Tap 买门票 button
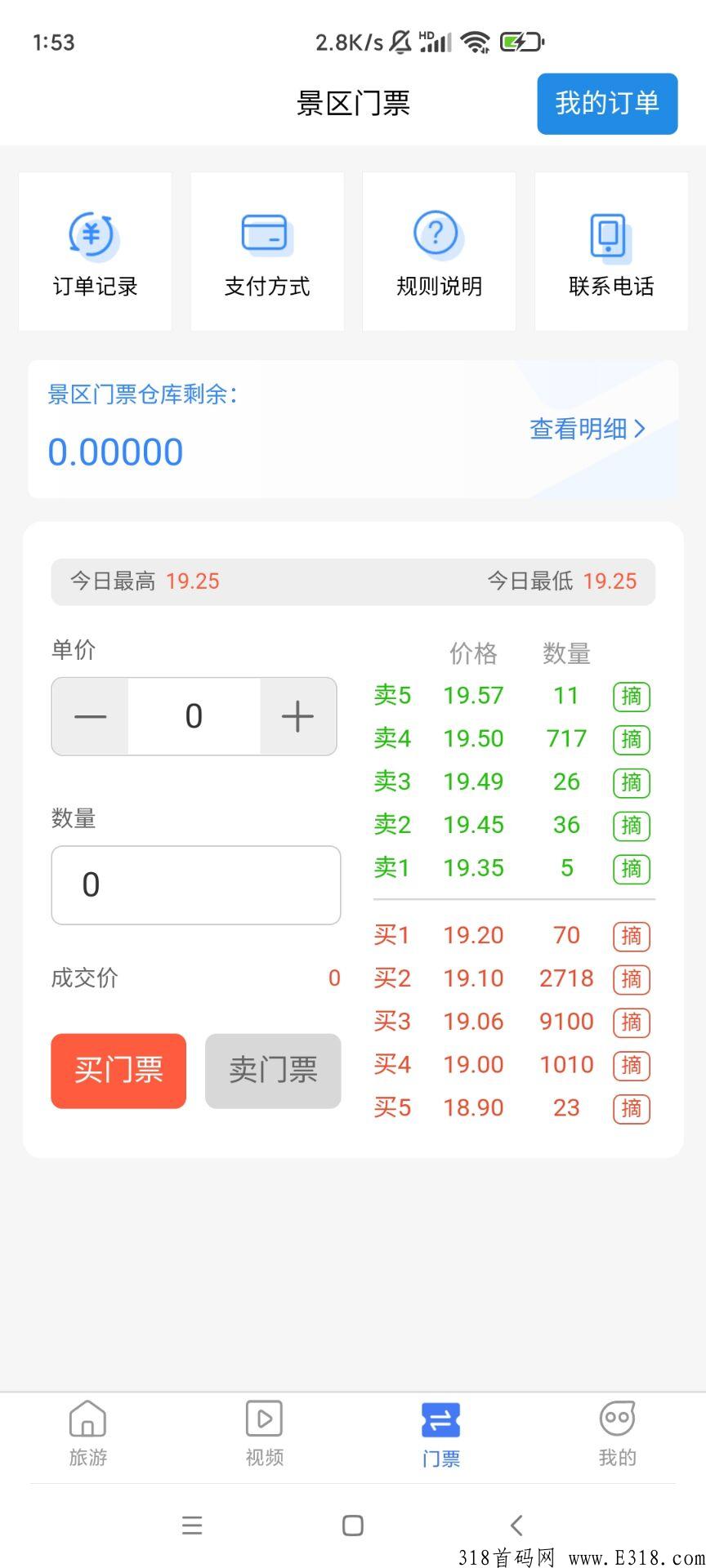Screen dimensions: 706x1568 click(118, 1071)
